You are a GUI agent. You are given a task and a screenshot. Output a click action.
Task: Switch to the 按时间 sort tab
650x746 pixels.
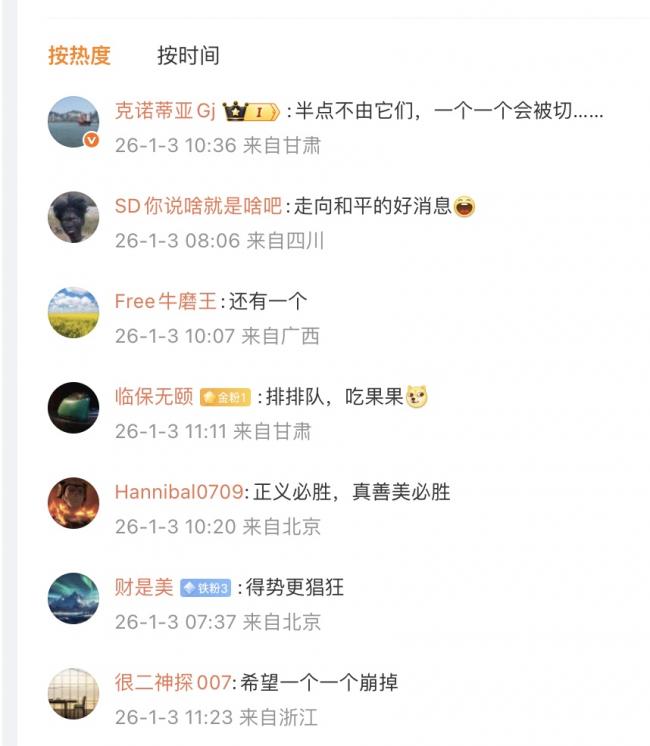point(188,56)
